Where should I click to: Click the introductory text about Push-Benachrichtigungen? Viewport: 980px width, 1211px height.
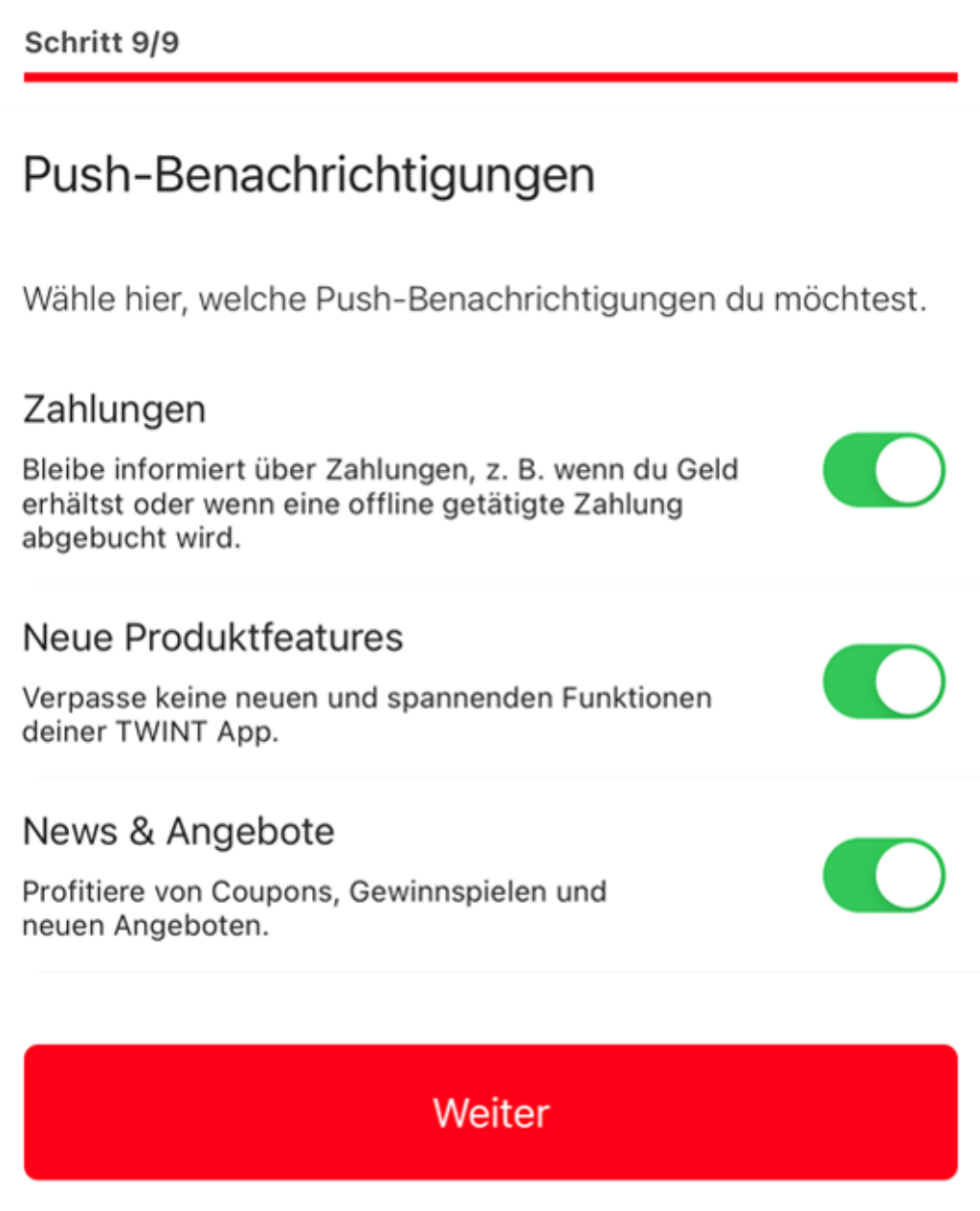(475, 299)
